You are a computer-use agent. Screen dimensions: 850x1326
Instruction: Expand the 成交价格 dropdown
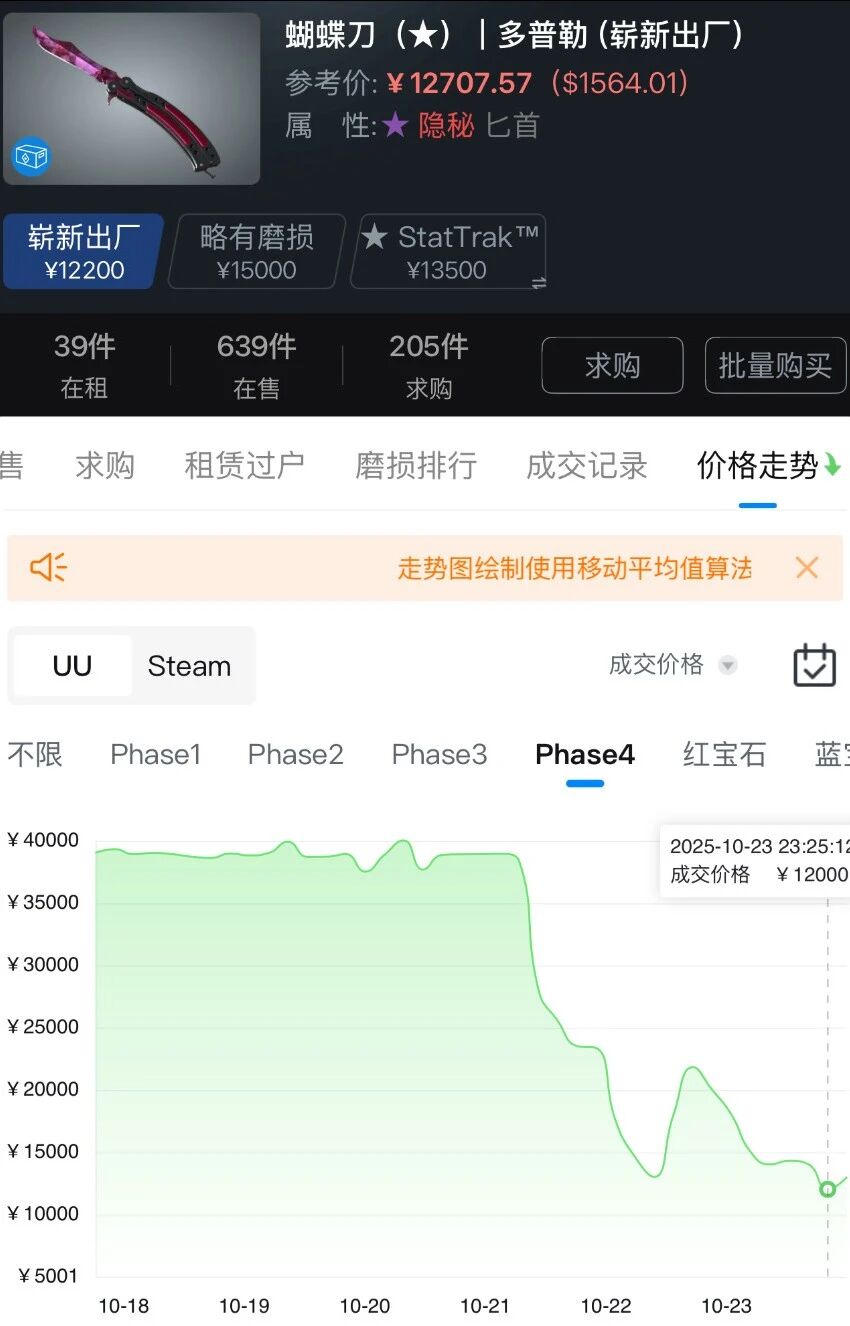pyautogui.click(x=671, y=665)
